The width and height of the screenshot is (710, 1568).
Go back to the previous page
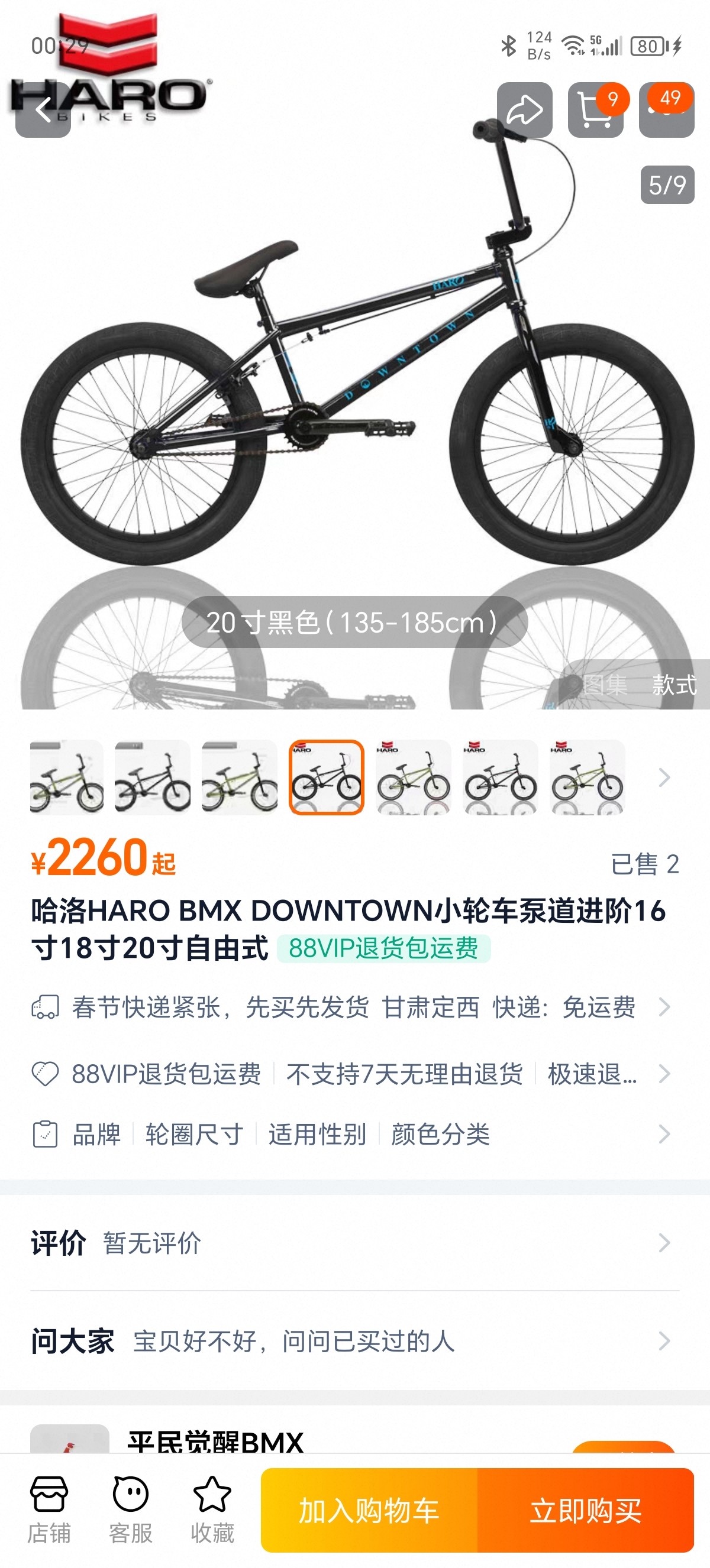pos(43,110)
